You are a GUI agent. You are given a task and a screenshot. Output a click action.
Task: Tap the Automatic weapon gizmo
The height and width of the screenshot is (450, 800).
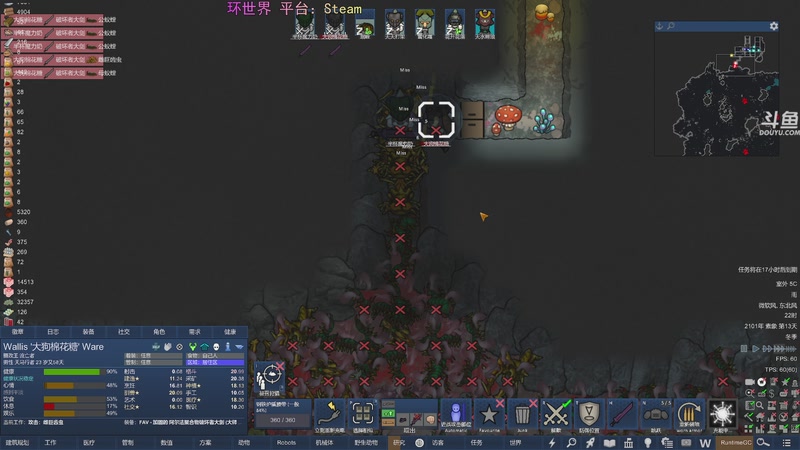coord(457,414)
